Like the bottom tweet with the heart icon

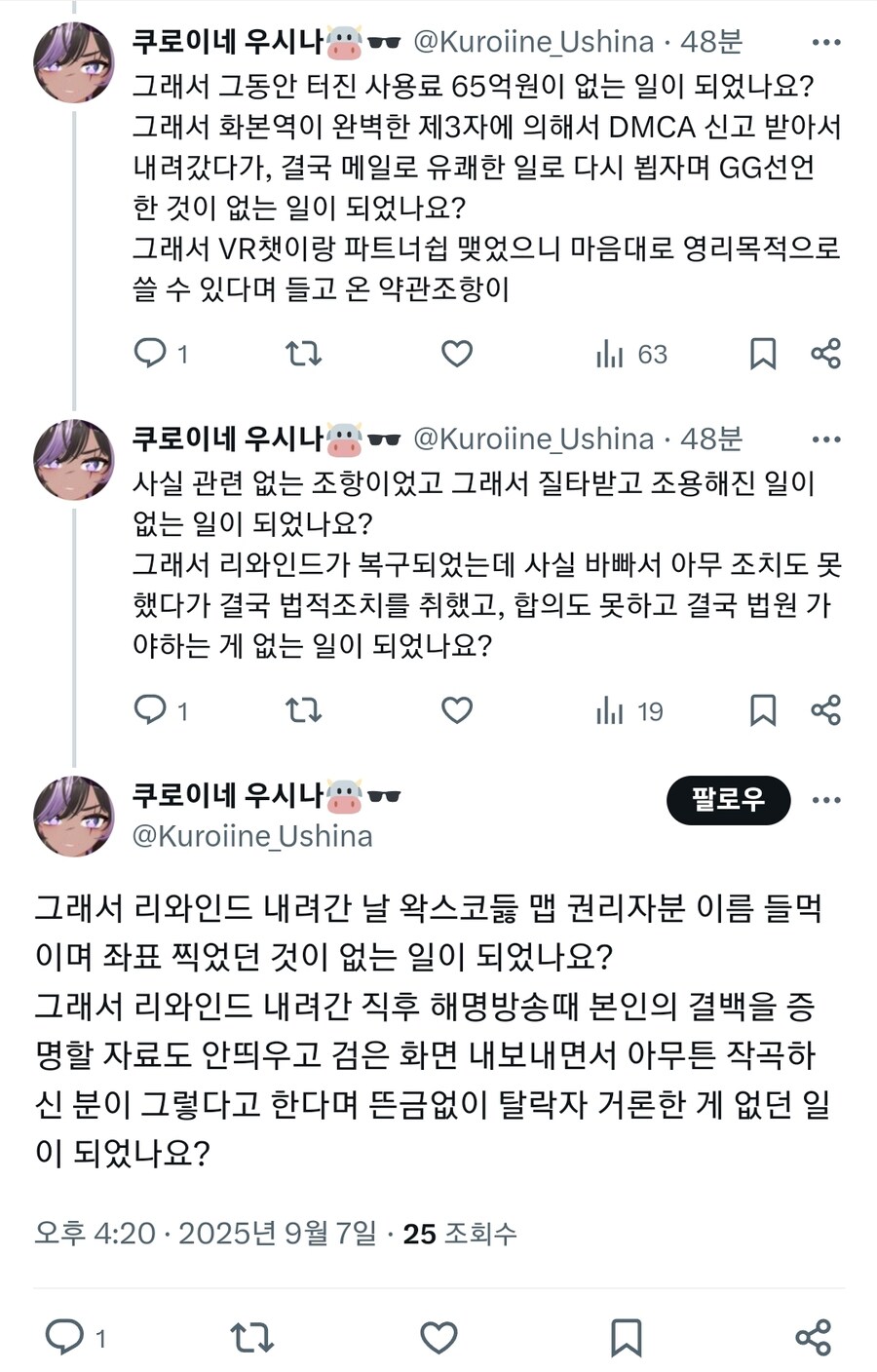click(x=439, y=1338)
